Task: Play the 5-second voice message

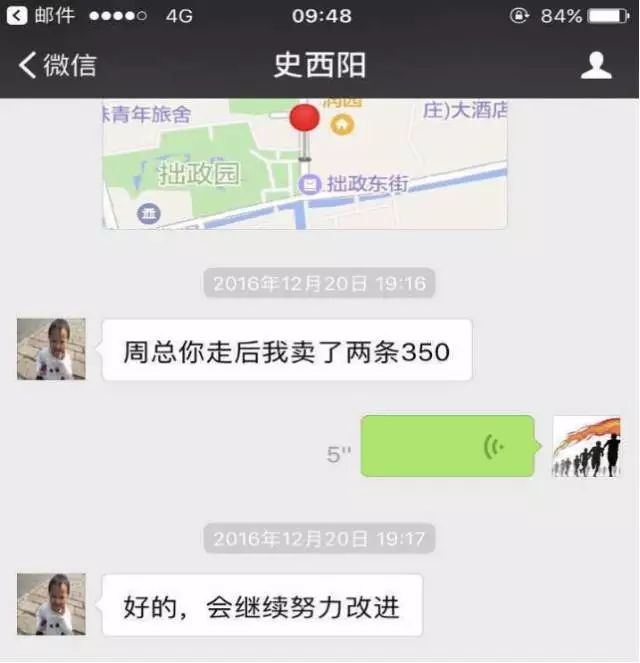Action: [447, 446]
